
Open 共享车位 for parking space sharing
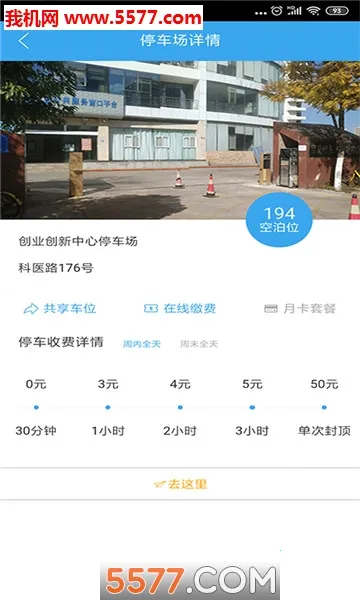click(60, 308)
